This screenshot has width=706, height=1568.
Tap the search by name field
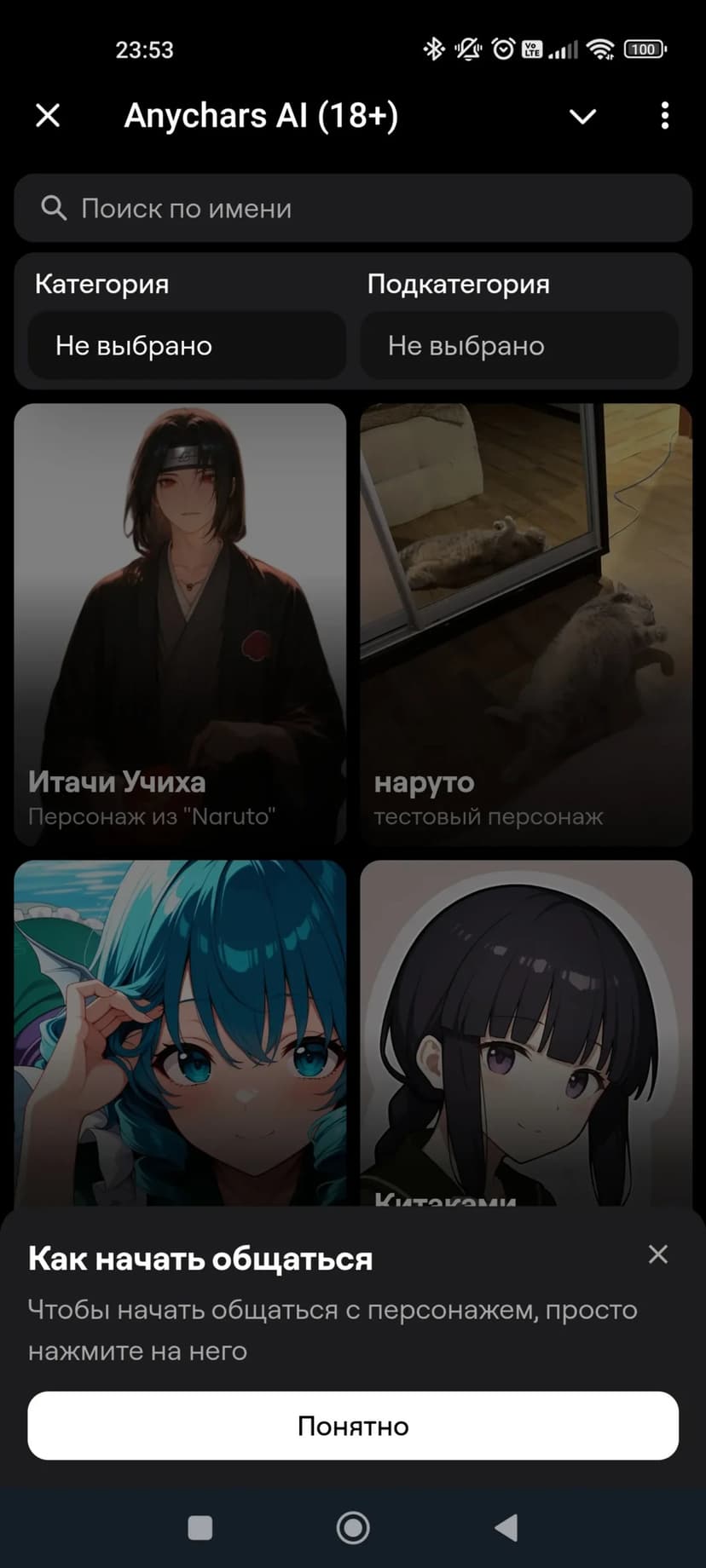(x=353, y=208)
